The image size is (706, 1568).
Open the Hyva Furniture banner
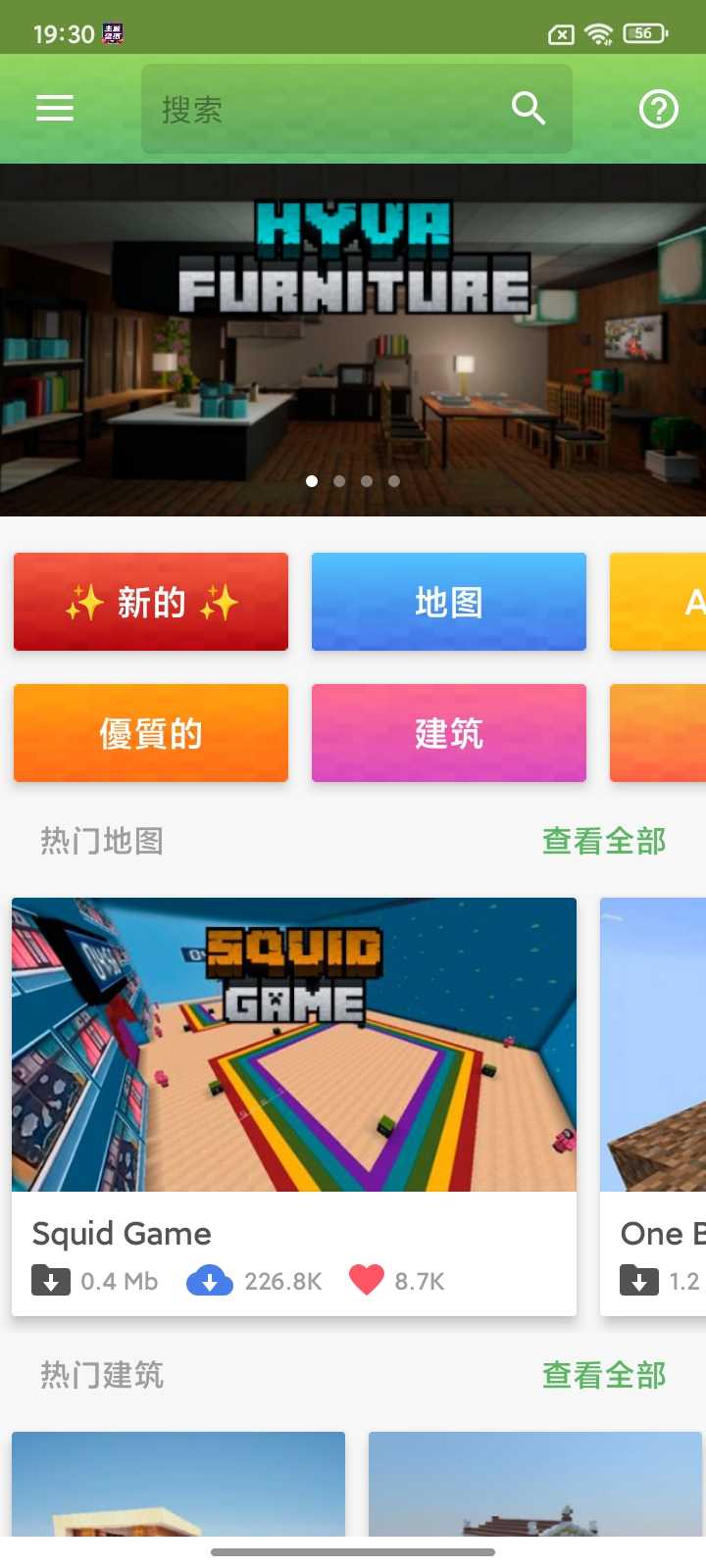pyautogui.click(x=353, y=333)
